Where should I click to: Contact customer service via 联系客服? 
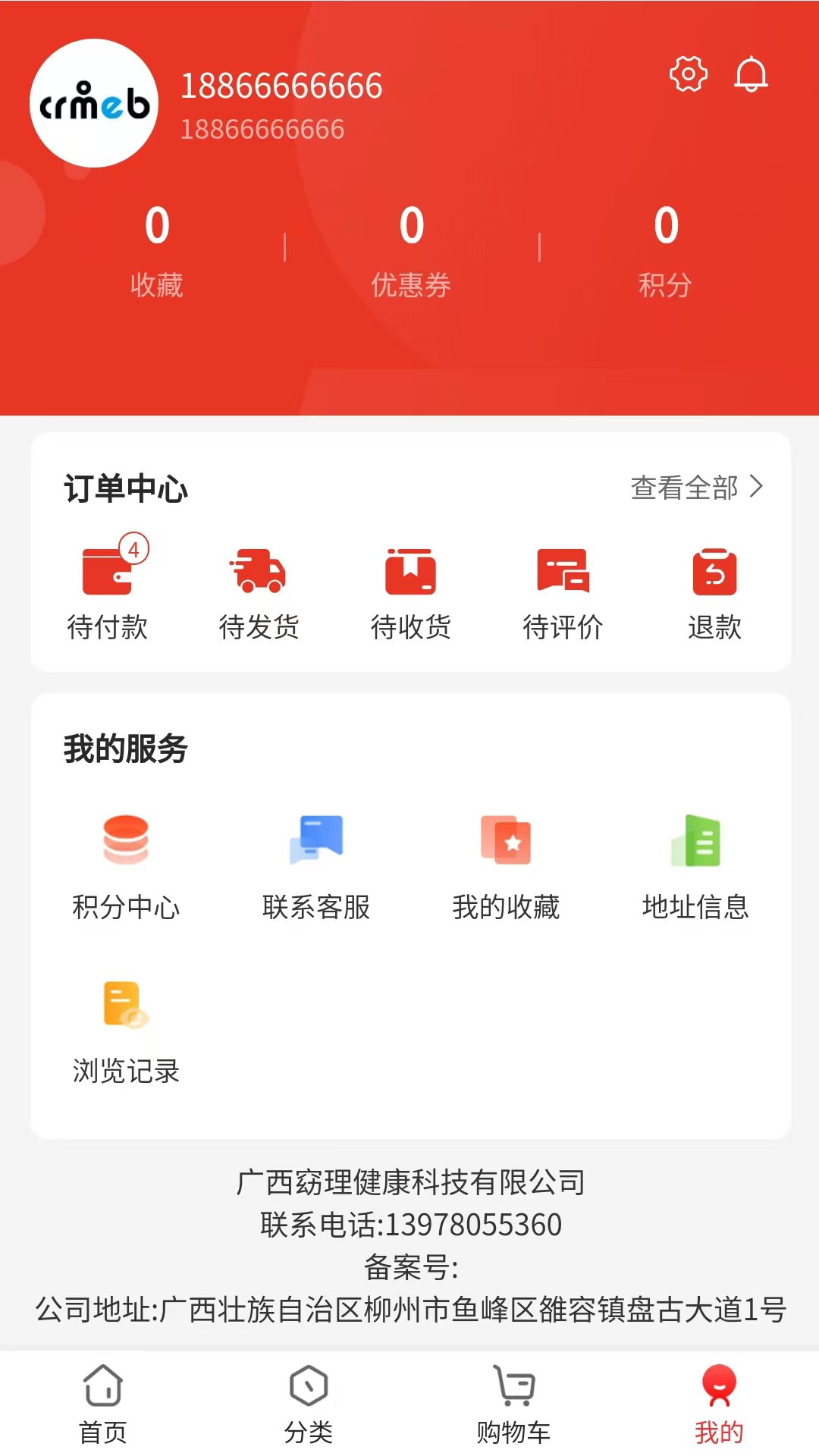click(317, 864)
